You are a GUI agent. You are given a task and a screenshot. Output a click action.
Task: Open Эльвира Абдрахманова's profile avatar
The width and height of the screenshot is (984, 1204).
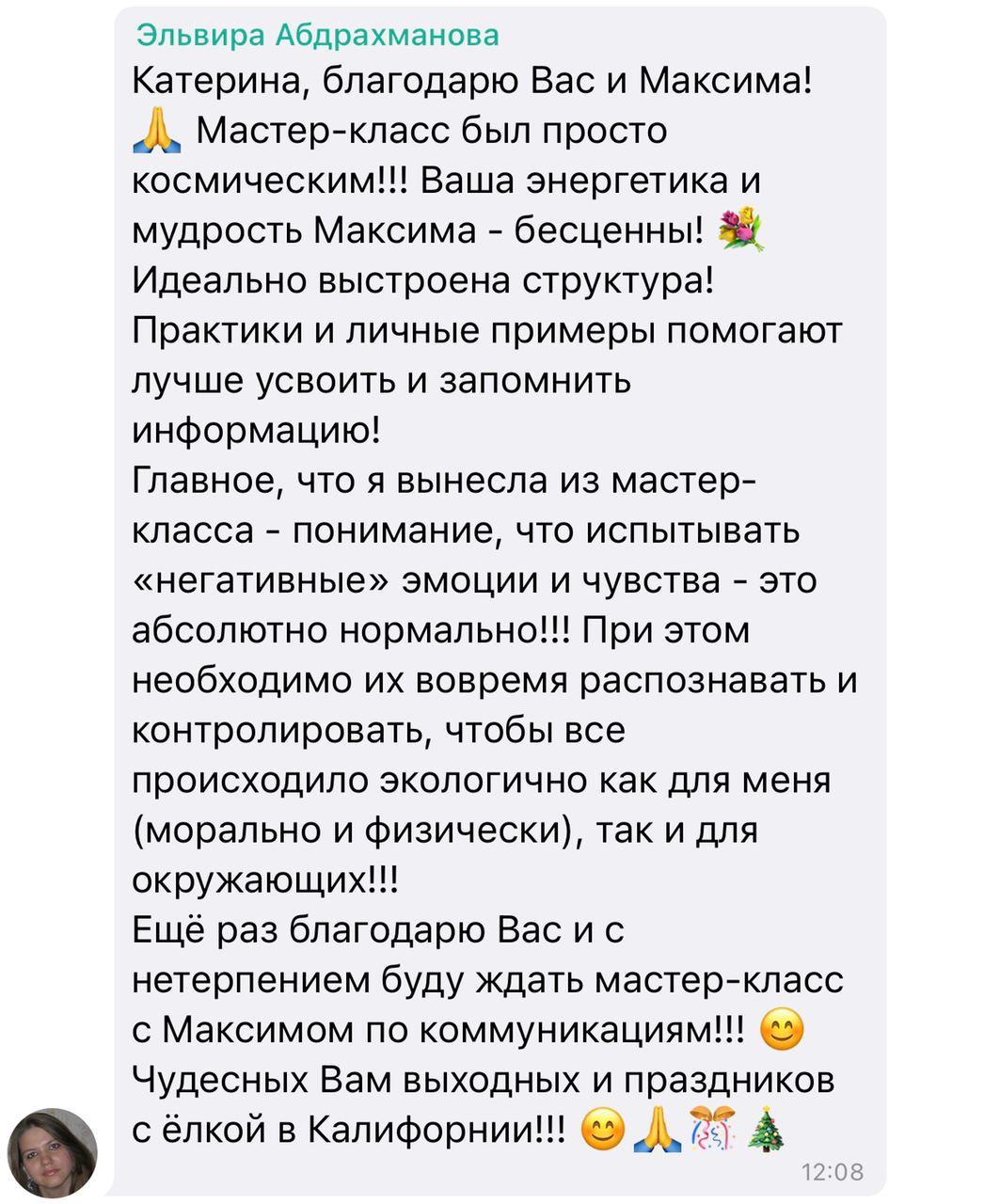(52, 1151)
